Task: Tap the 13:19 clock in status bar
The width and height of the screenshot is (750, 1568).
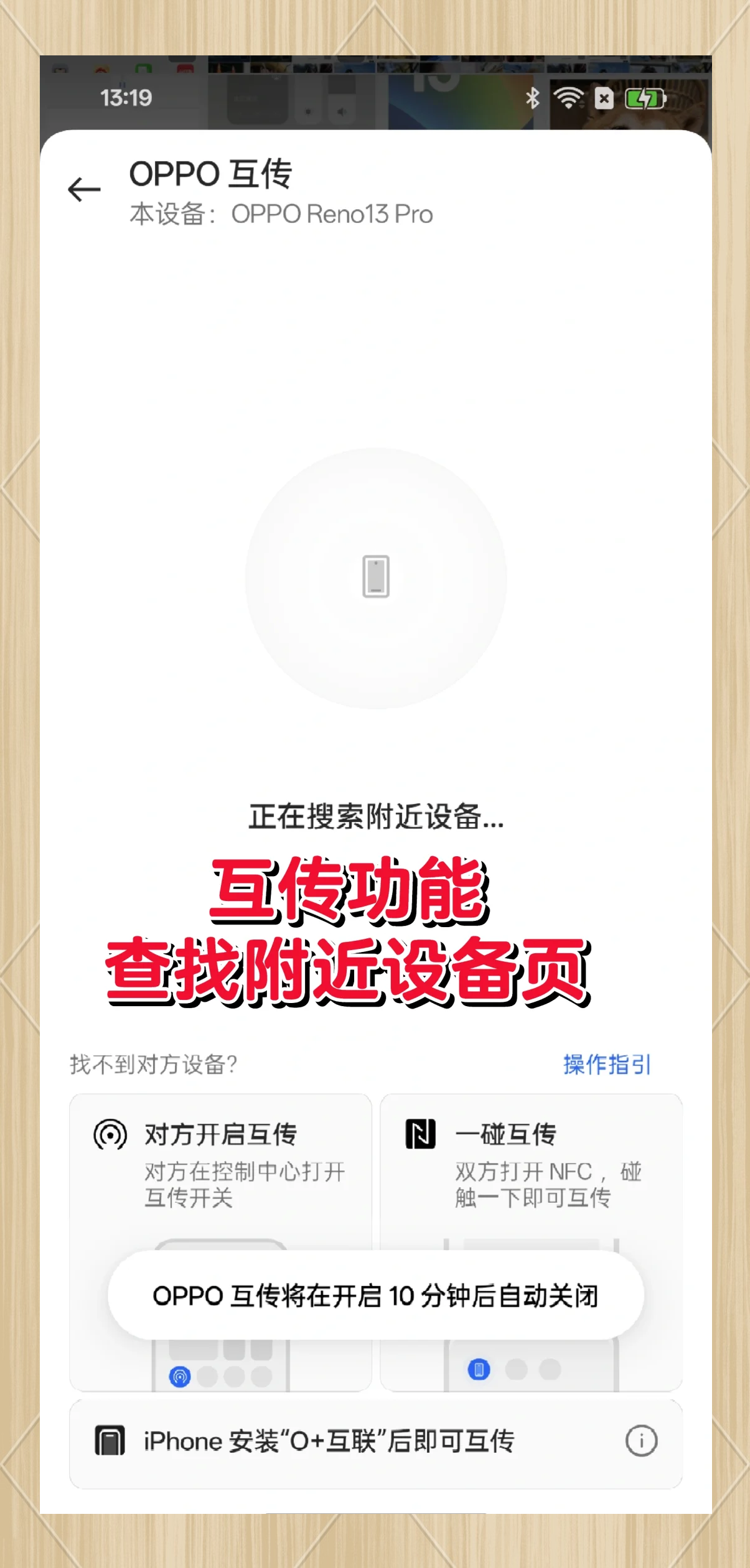Action: point(125,98)
